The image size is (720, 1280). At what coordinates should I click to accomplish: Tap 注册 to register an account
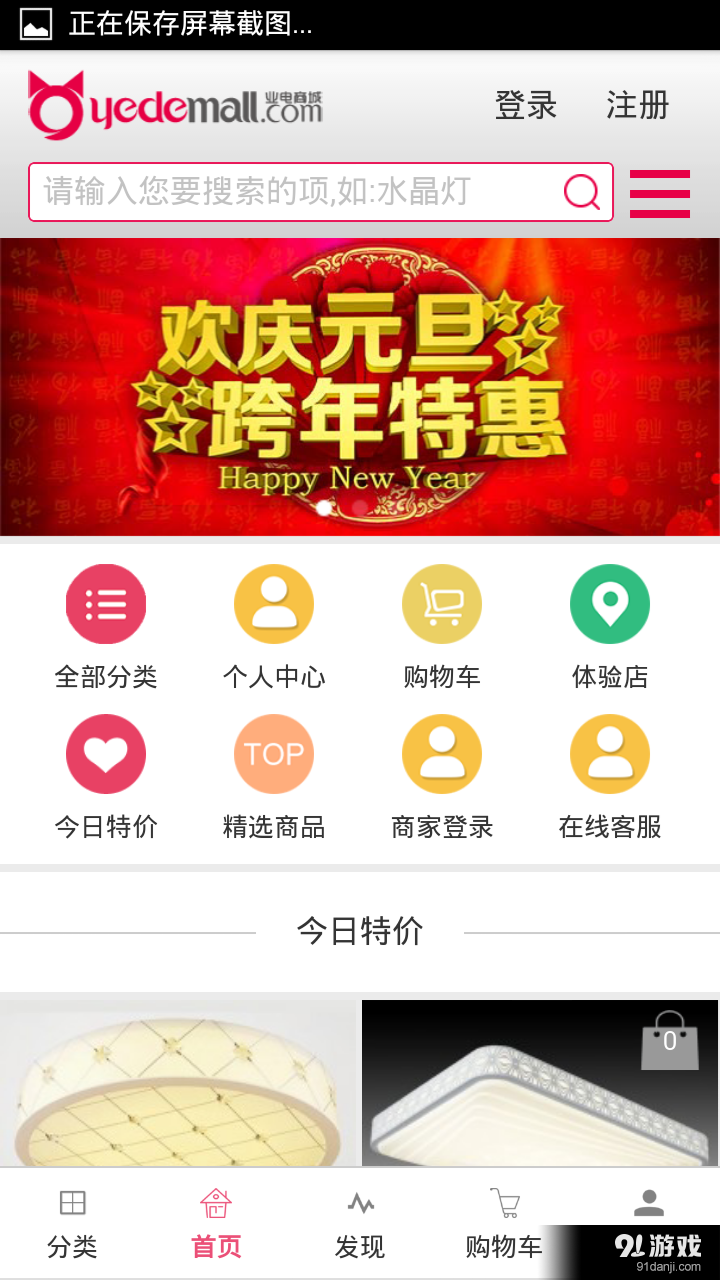tap(638, 104)
